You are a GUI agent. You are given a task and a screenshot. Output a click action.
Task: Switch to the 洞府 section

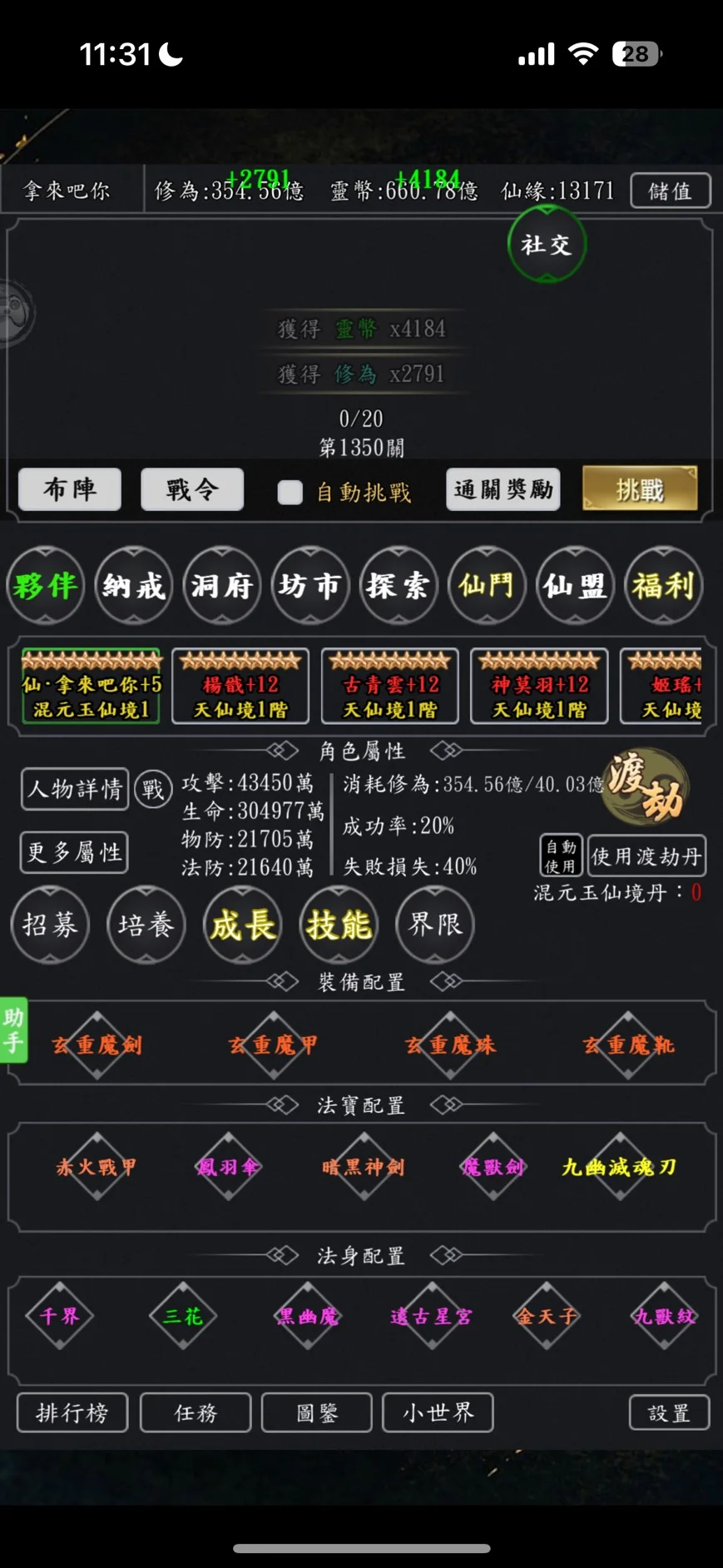[x=222, y=585]
